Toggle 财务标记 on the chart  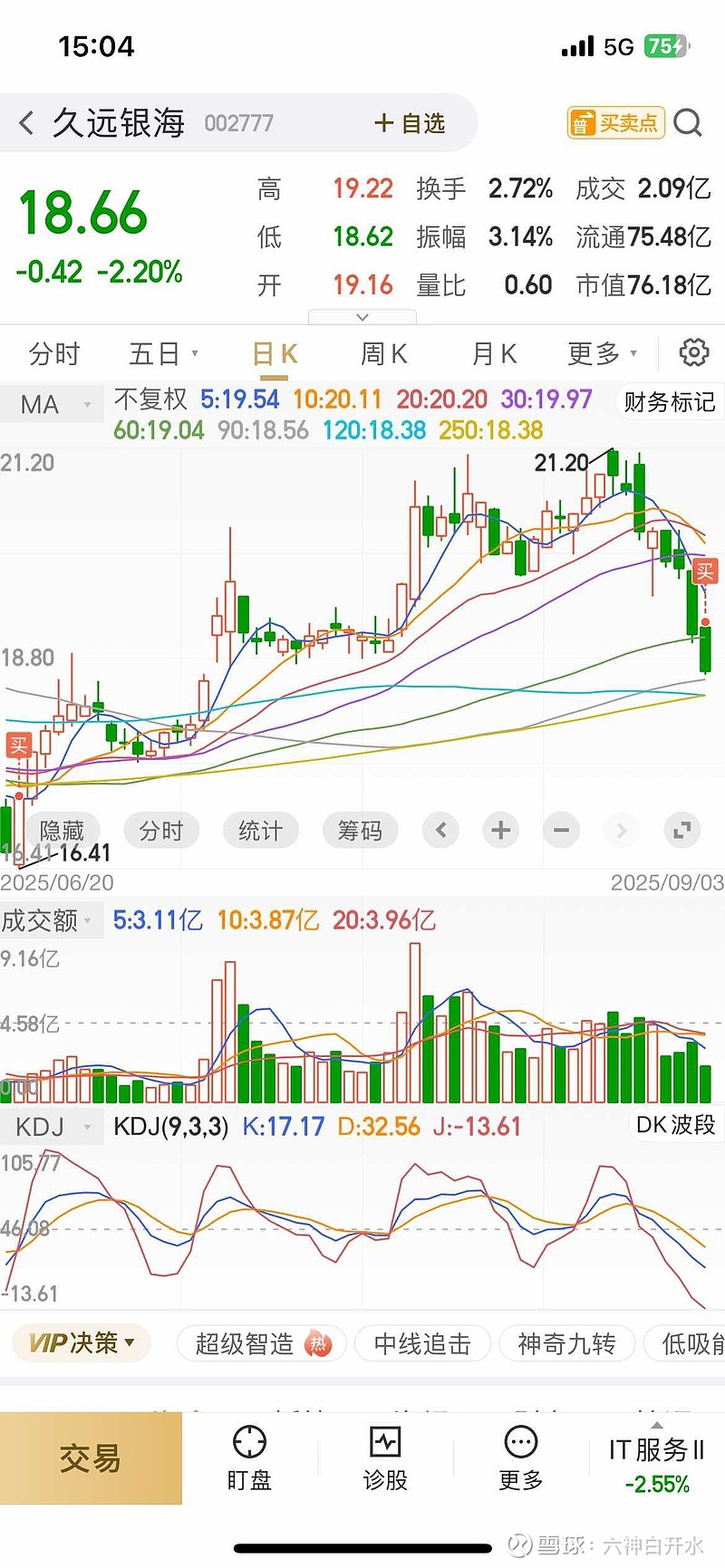coord(669,401)
